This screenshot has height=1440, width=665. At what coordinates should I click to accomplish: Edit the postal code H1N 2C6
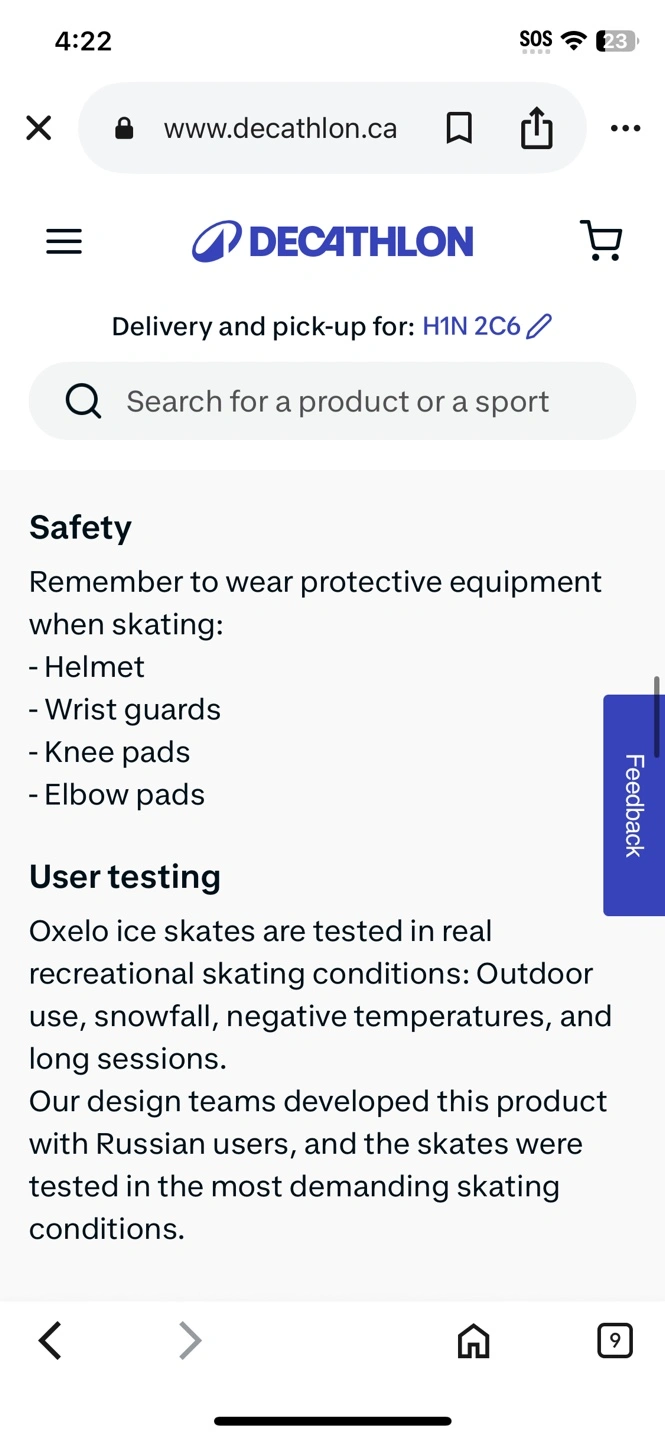487,326
